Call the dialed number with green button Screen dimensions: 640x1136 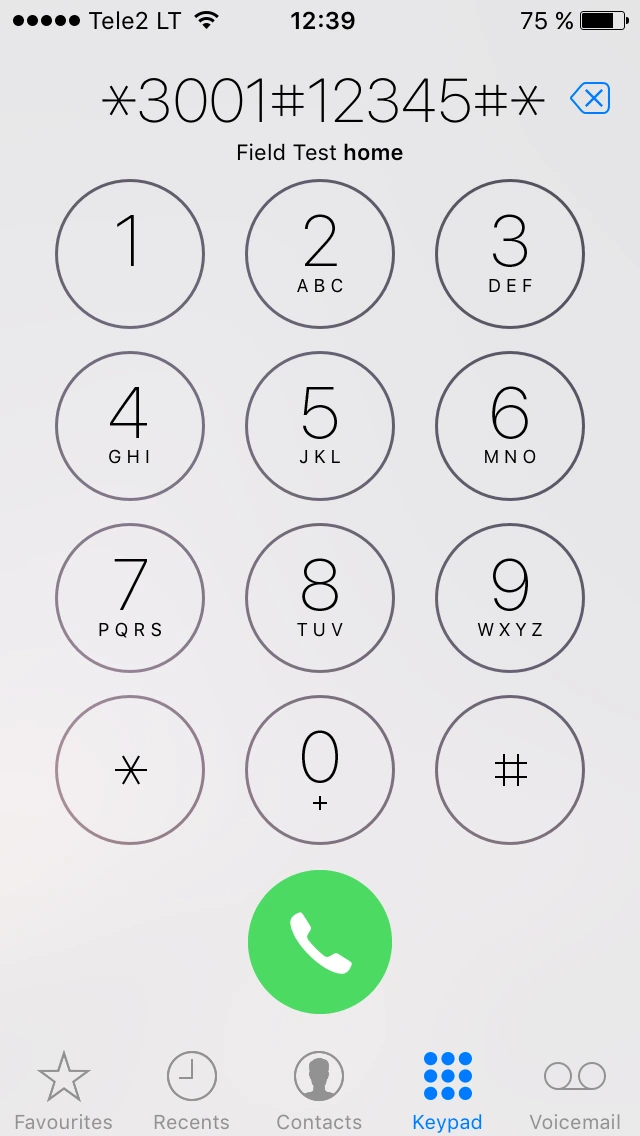pos(320,942)
